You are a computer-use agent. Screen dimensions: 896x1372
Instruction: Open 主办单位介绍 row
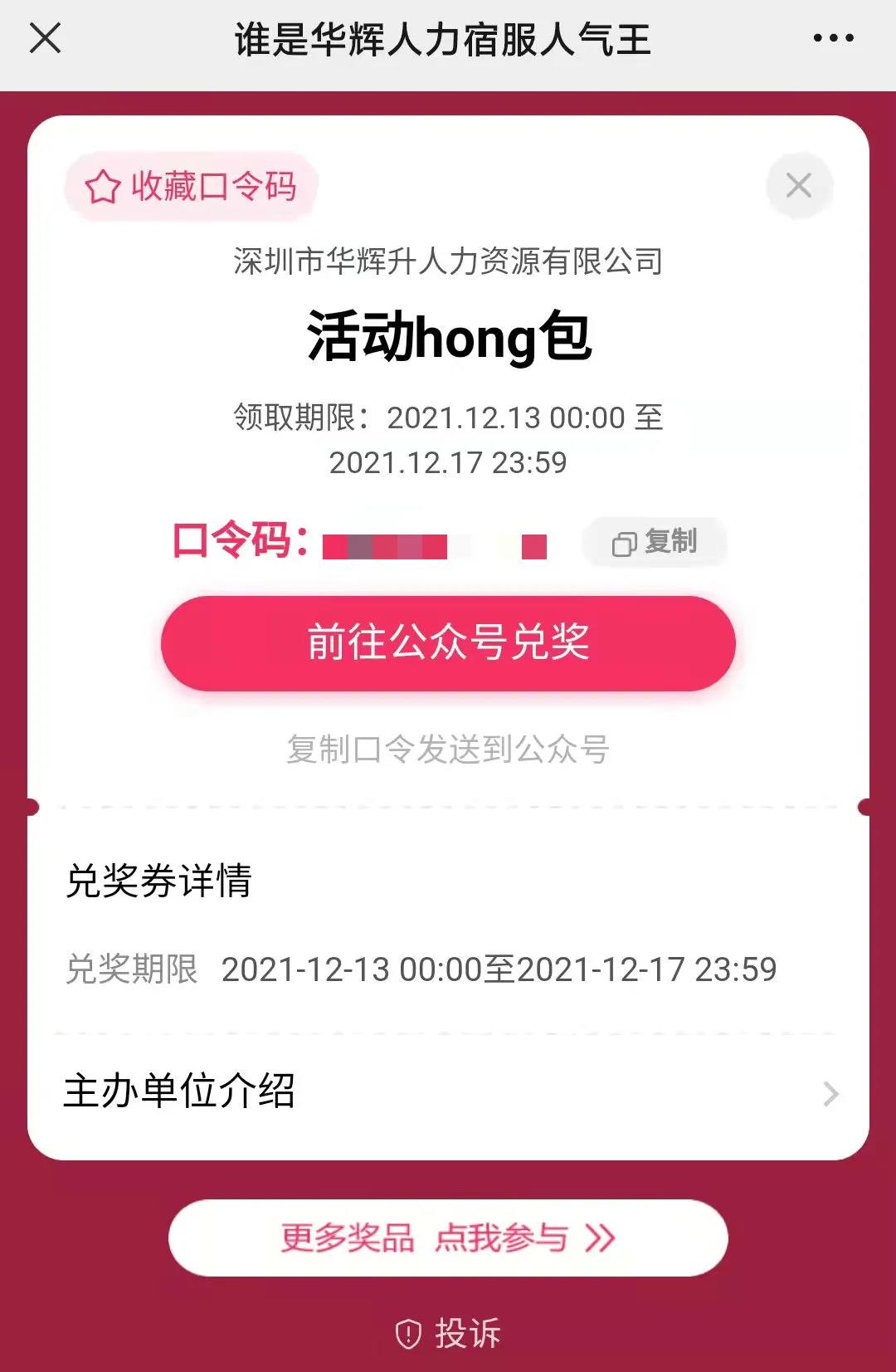coord(448,1091)
